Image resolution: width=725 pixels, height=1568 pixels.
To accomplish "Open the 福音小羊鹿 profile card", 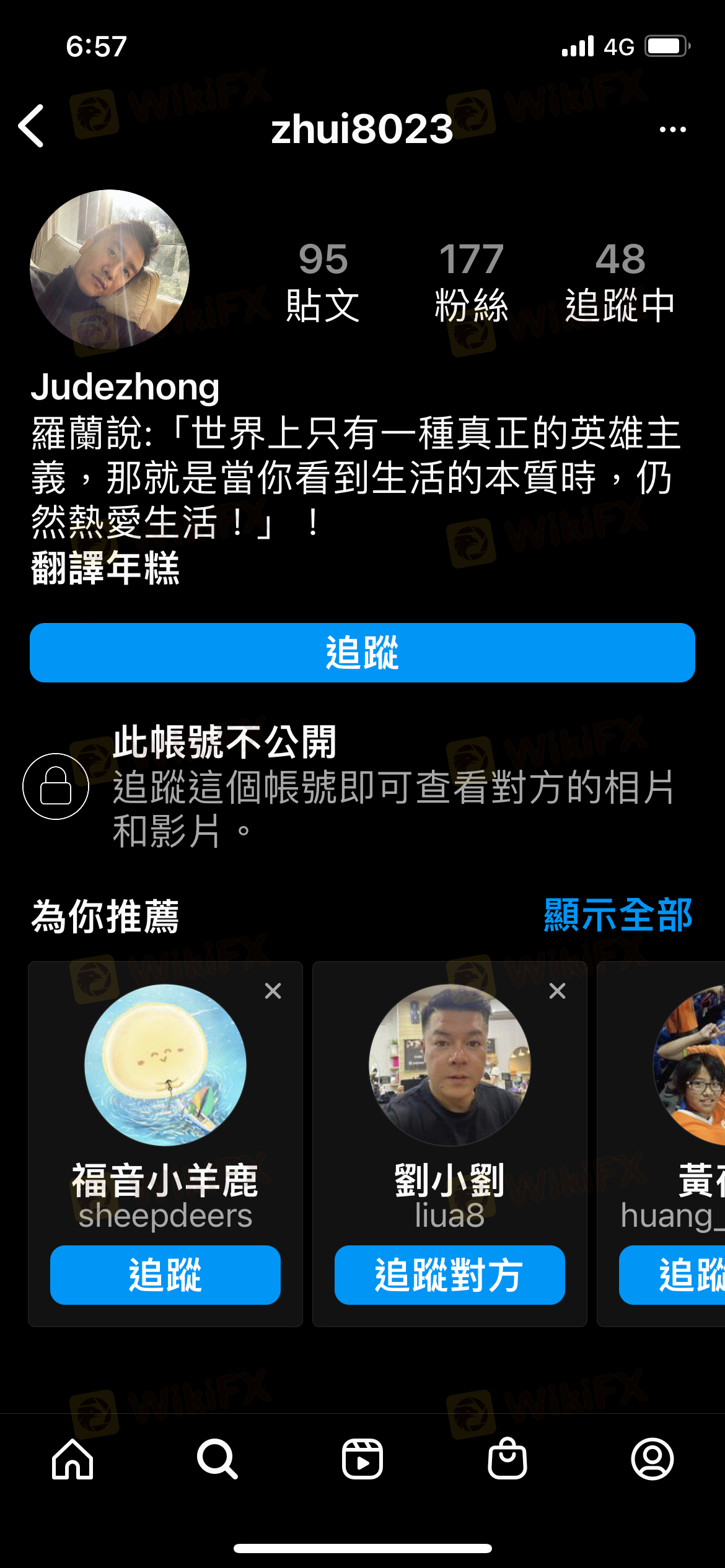I will pos(165,1065).
